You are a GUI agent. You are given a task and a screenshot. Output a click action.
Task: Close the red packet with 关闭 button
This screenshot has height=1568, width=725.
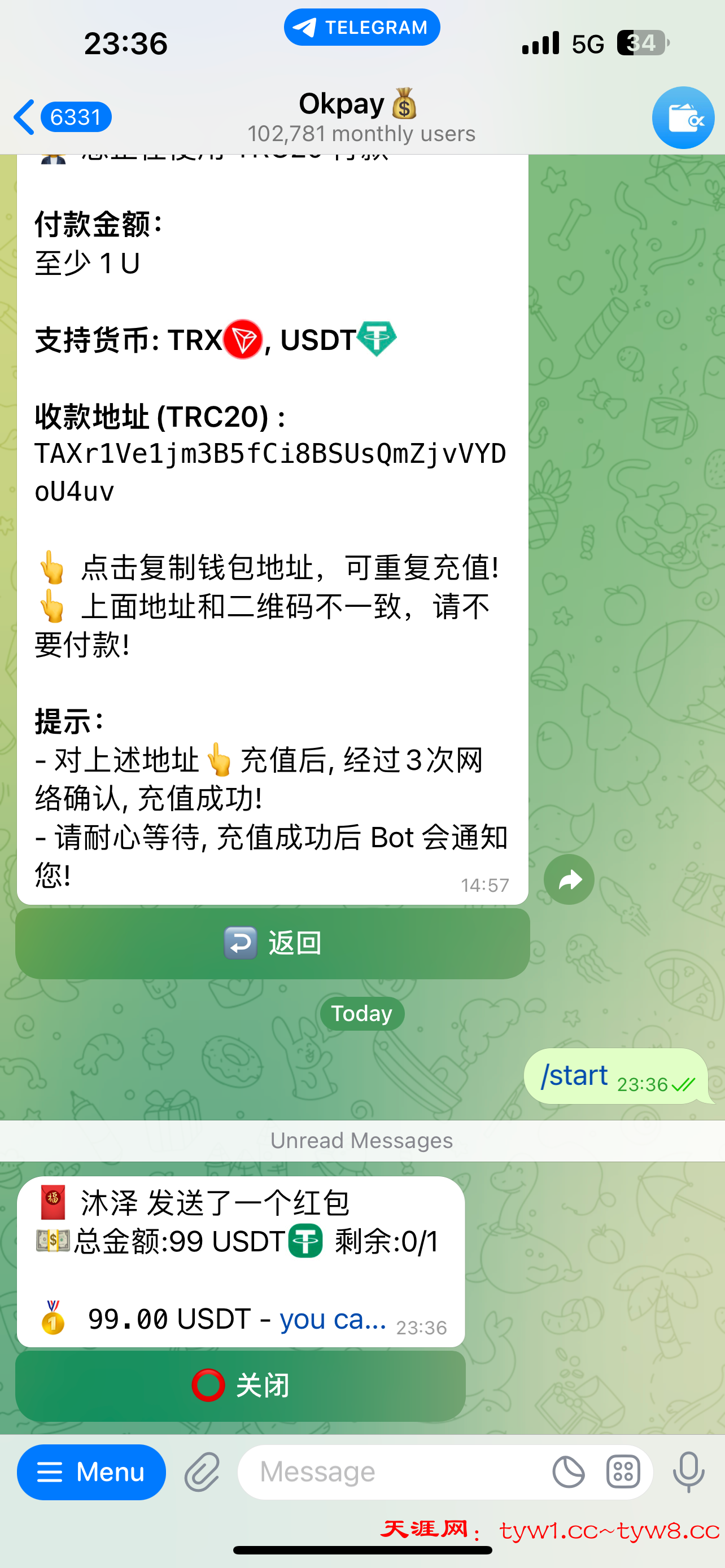(241, 1385)
